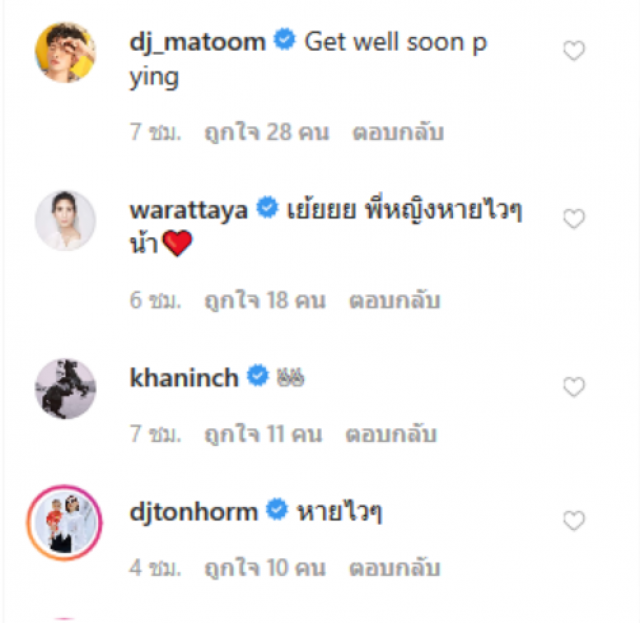Reply to djtonhorm's comment

click(394, 568)
